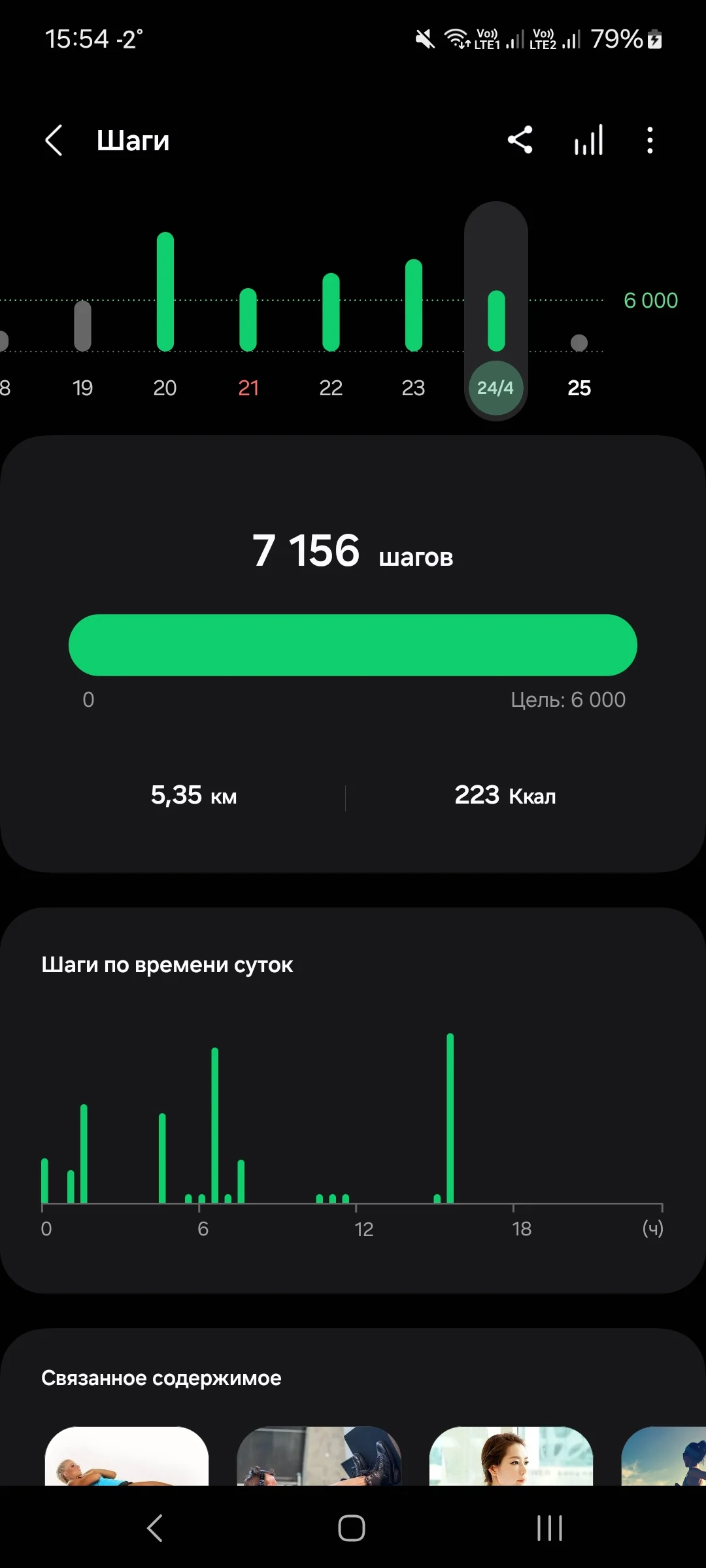This screenshot has height=1568, width=706.
Task: Tap the system home button
Action: (x=352, y=1528)
